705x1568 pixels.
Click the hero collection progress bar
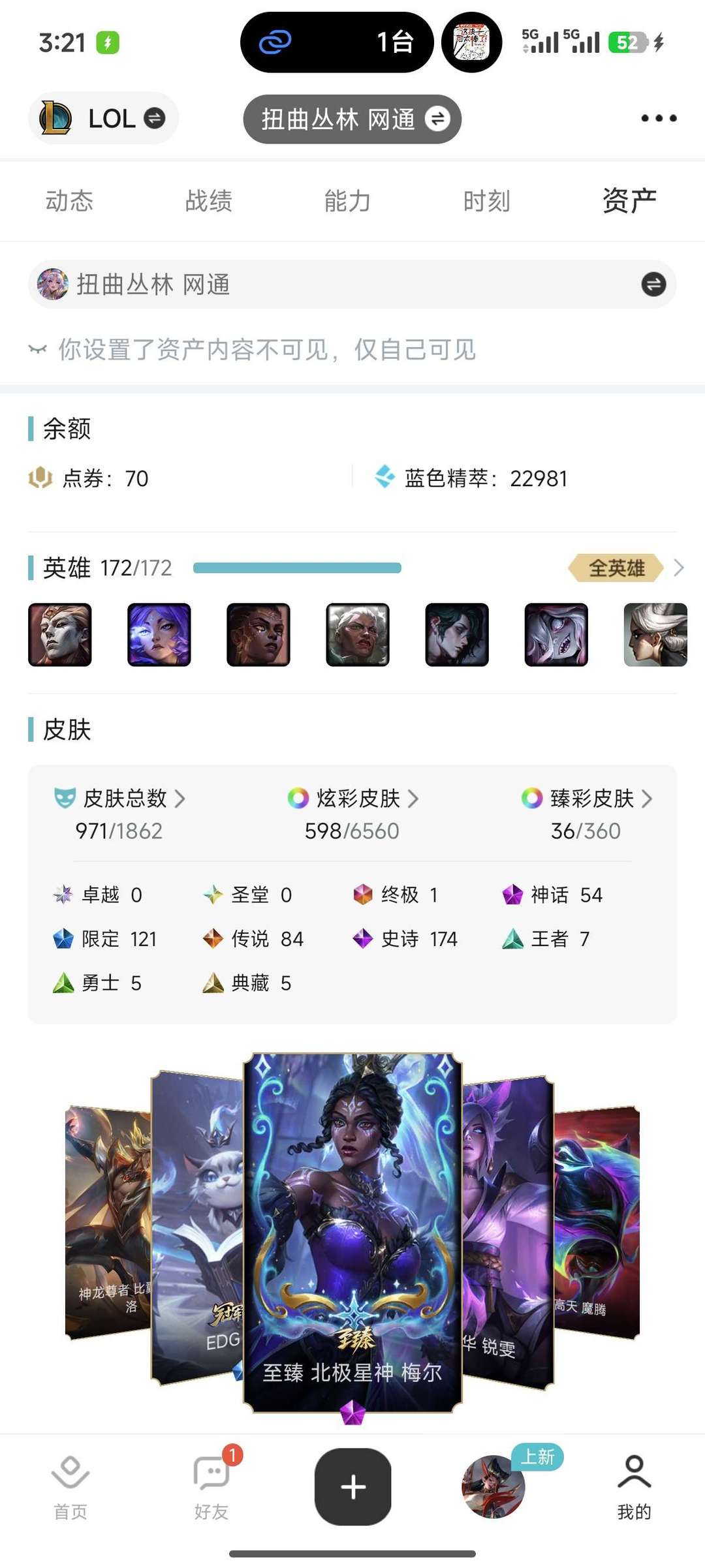pos(297,568)
